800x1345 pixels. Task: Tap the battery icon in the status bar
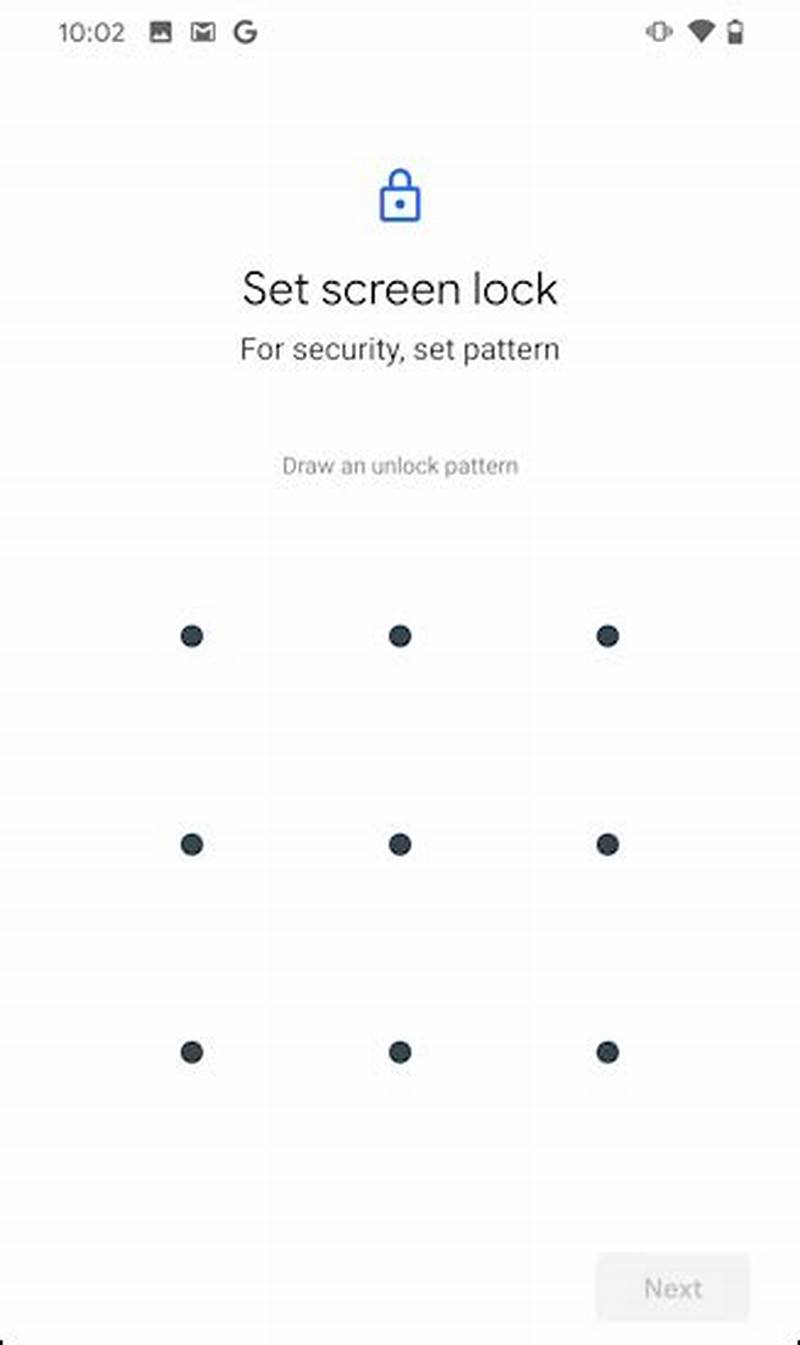[x=737, y=31]
